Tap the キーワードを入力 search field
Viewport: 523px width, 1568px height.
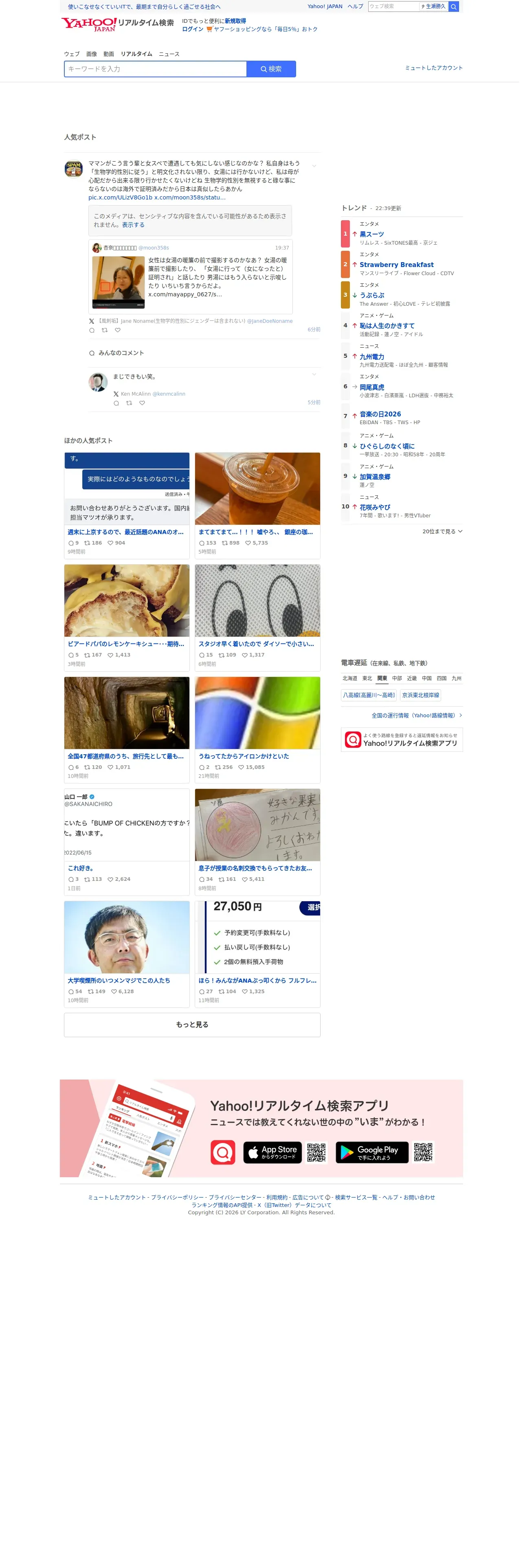click(156, 69)
